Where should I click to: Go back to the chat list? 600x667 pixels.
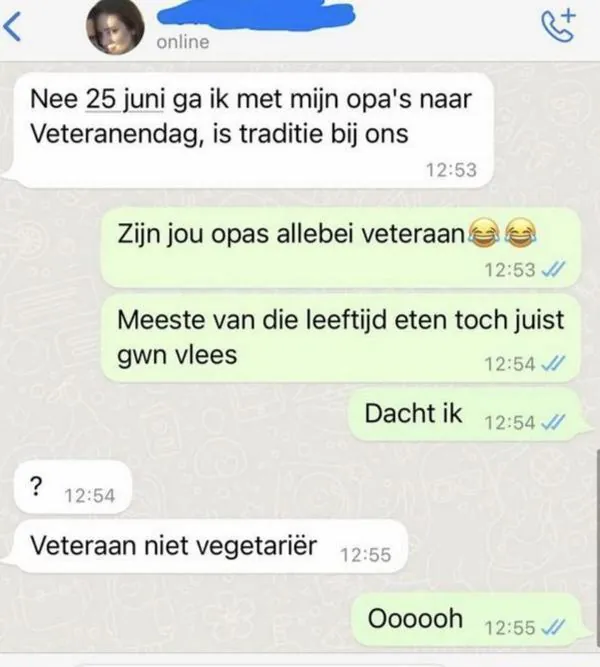click(x=14, y=29)
